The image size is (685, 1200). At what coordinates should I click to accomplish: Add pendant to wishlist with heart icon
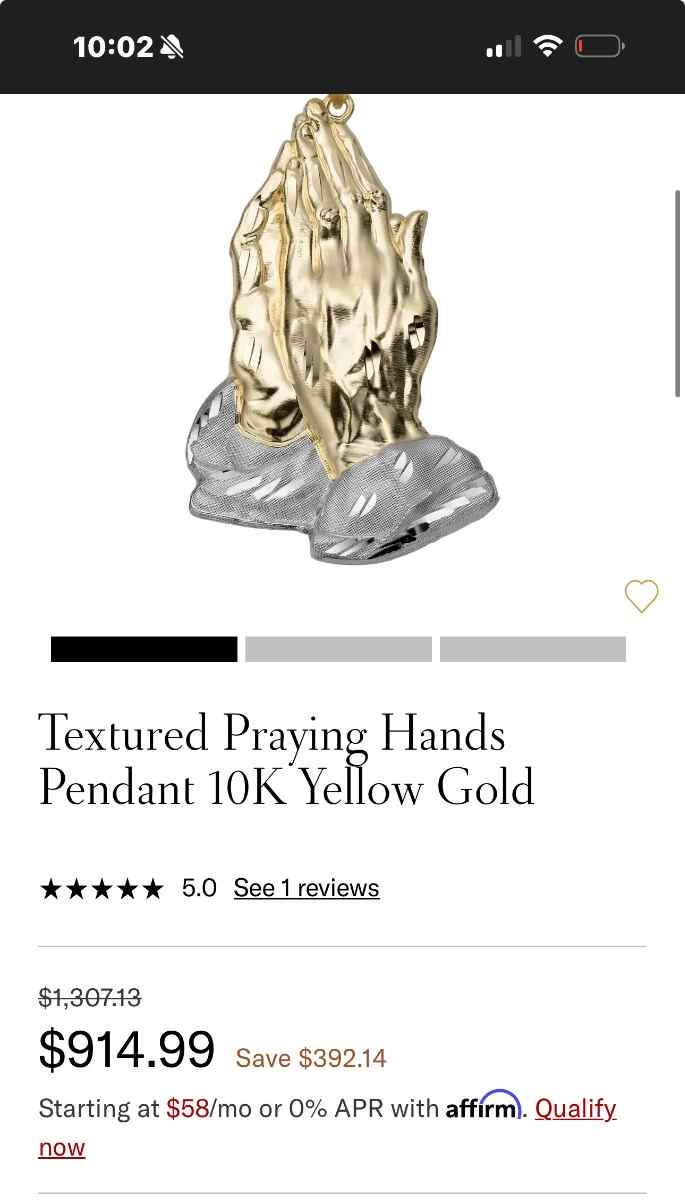coord(641,596)
